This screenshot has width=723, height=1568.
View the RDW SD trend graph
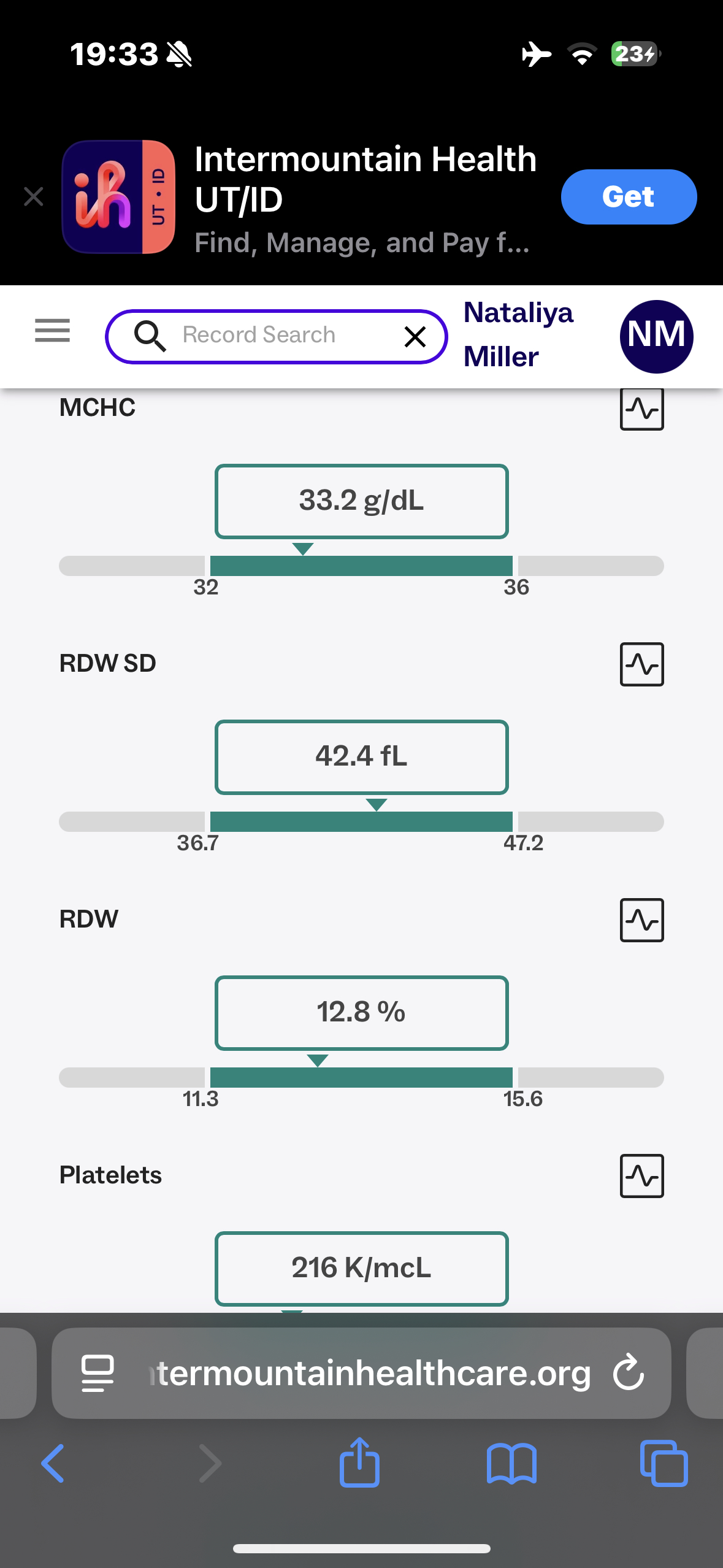pyautogui.click(x=641, y=664)
